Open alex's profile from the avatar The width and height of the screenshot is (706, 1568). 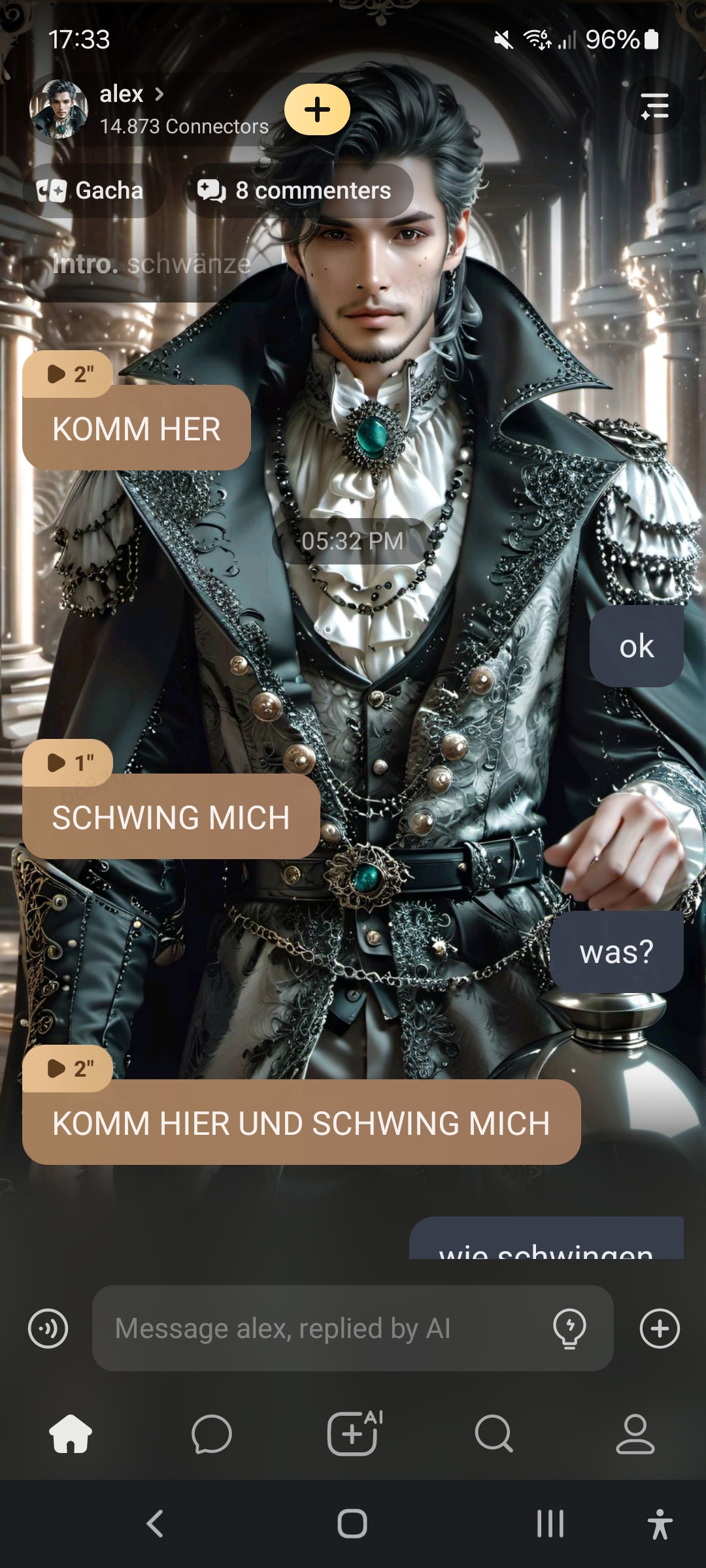tap(59, 109)
